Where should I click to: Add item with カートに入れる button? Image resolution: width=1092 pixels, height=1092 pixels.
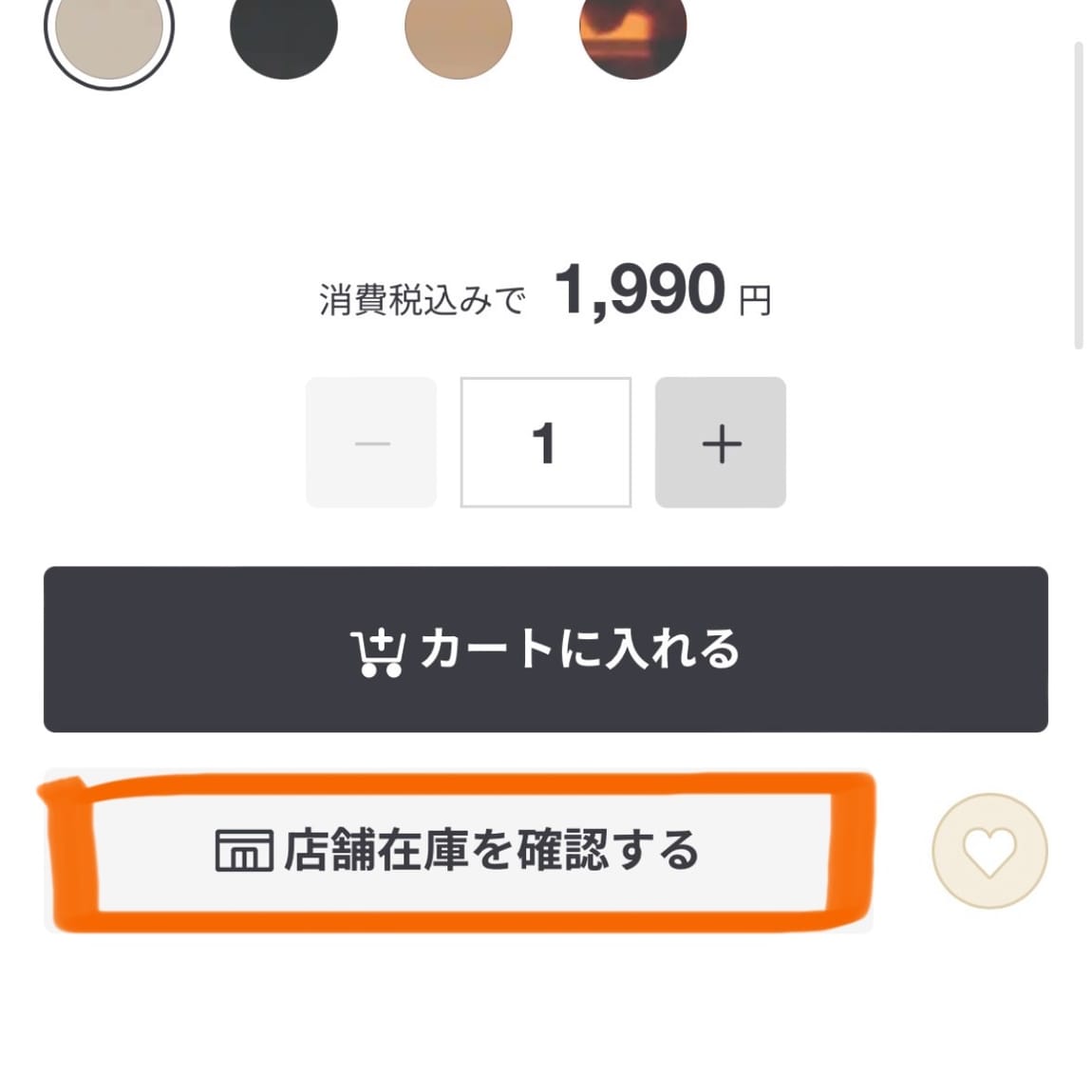point(546,650)
